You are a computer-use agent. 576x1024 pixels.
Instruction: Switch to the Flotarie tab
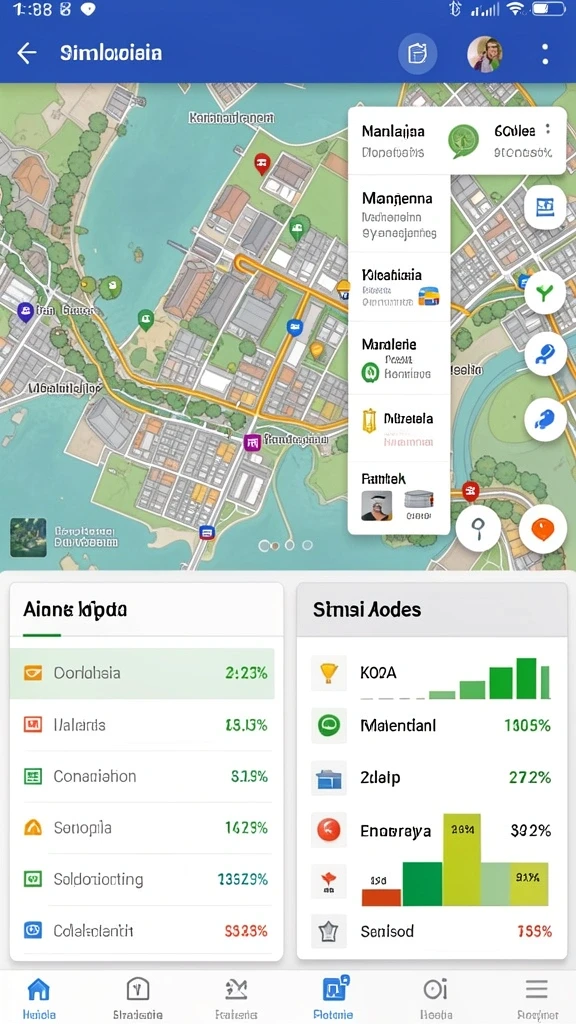tap(336, 998)
